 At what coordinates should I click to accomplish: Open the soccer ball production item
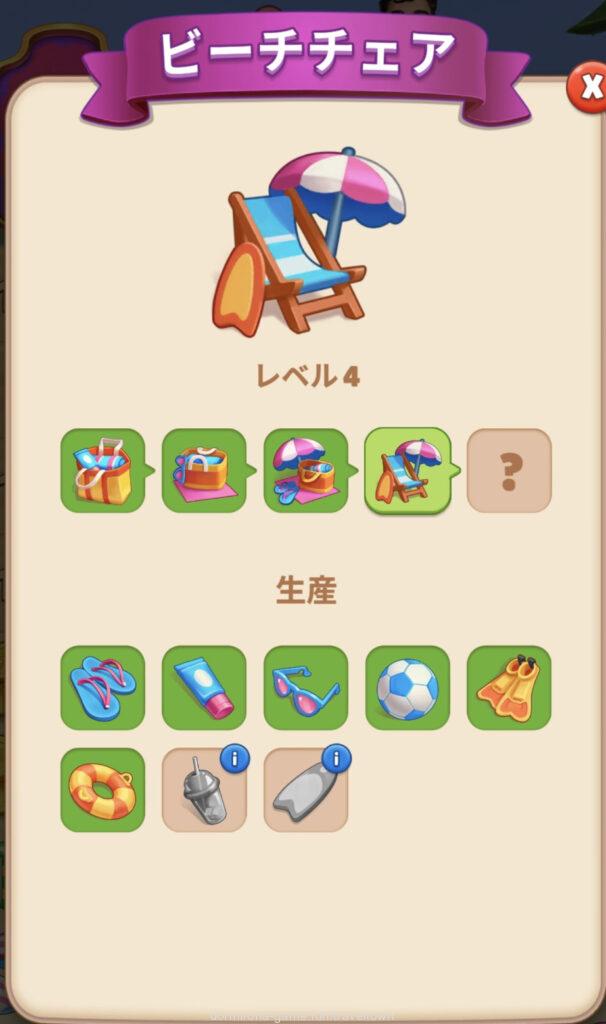[x=407, y=688]
